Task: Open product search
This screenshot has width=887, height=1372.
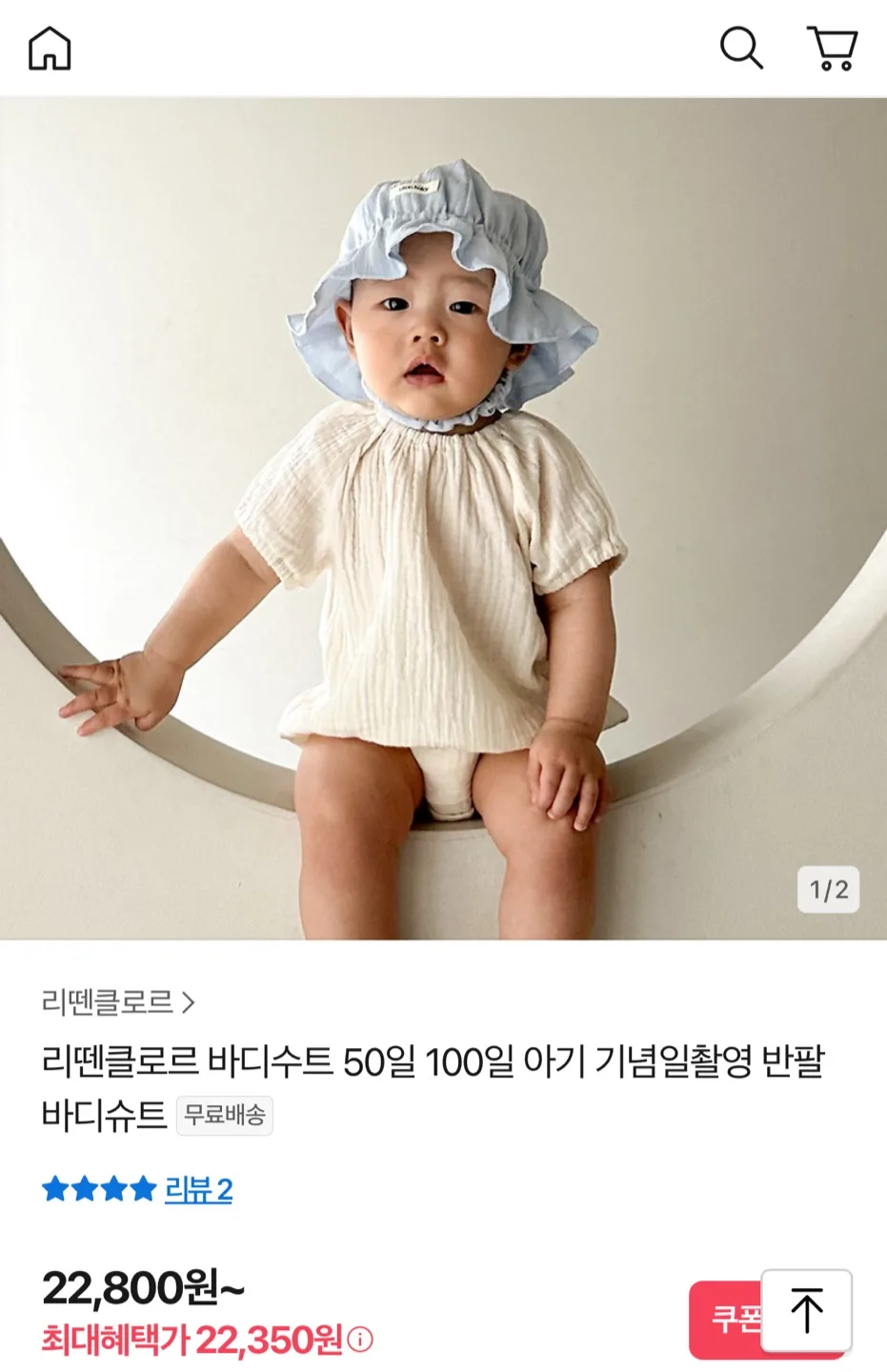Action: click(x=740, y=48)
